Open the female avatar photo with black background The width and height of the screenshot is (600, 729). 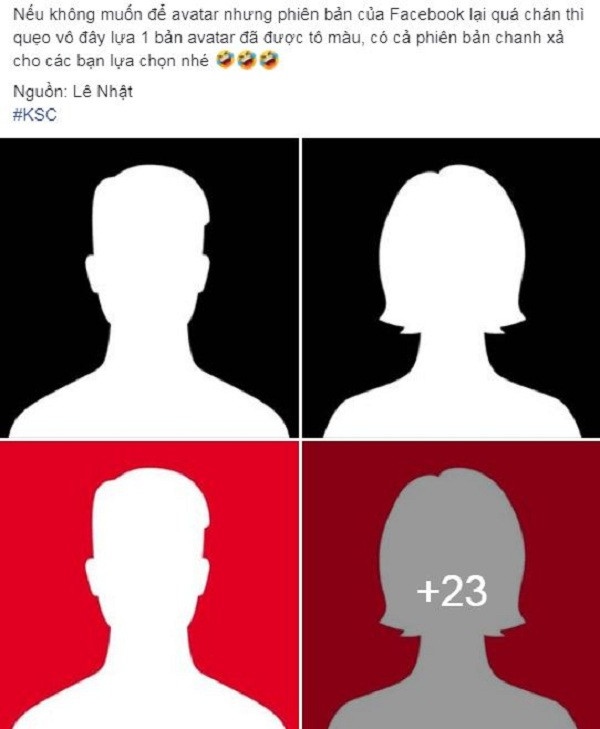click(x=451, y=288)
